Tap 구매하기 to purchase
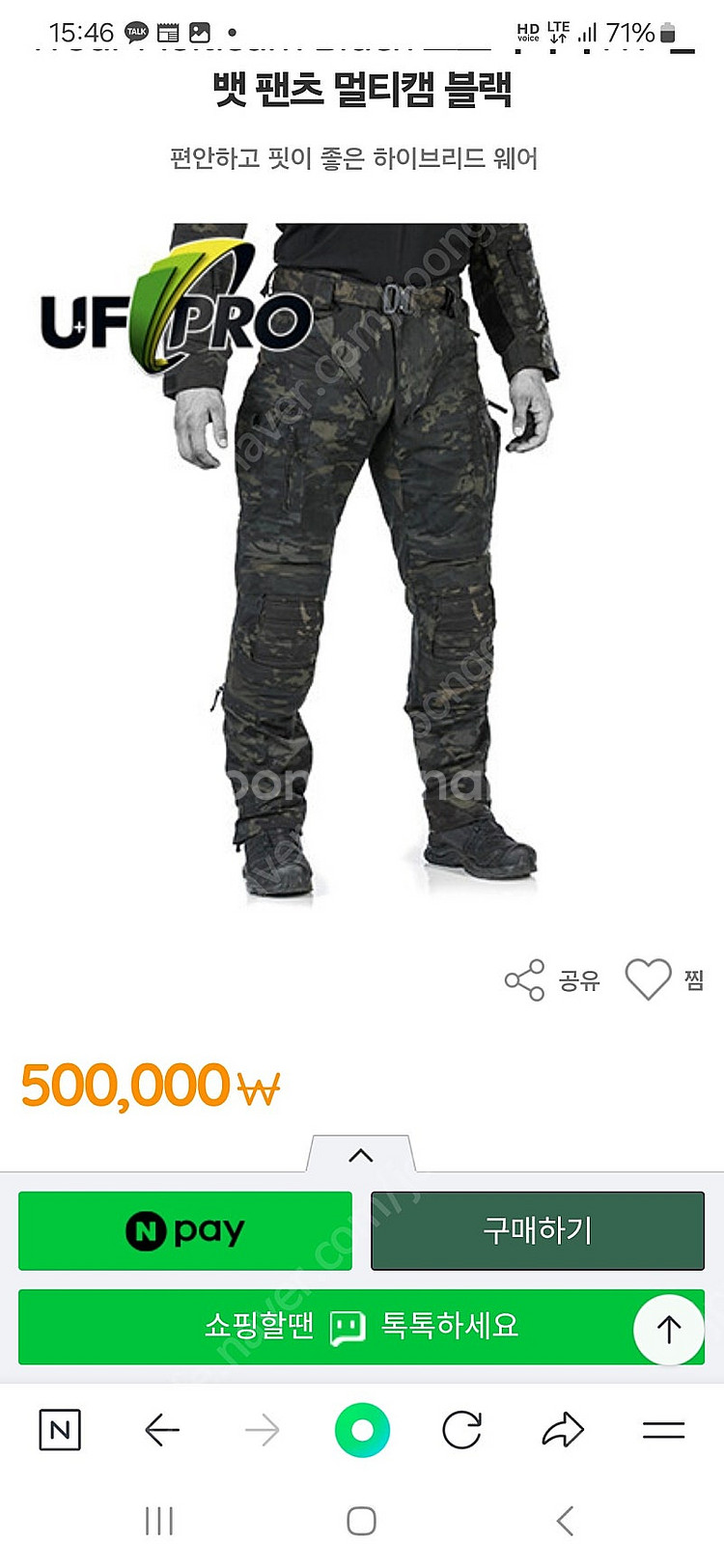The width and height of the screenshot is (724, 1568). pos(538,1230)
